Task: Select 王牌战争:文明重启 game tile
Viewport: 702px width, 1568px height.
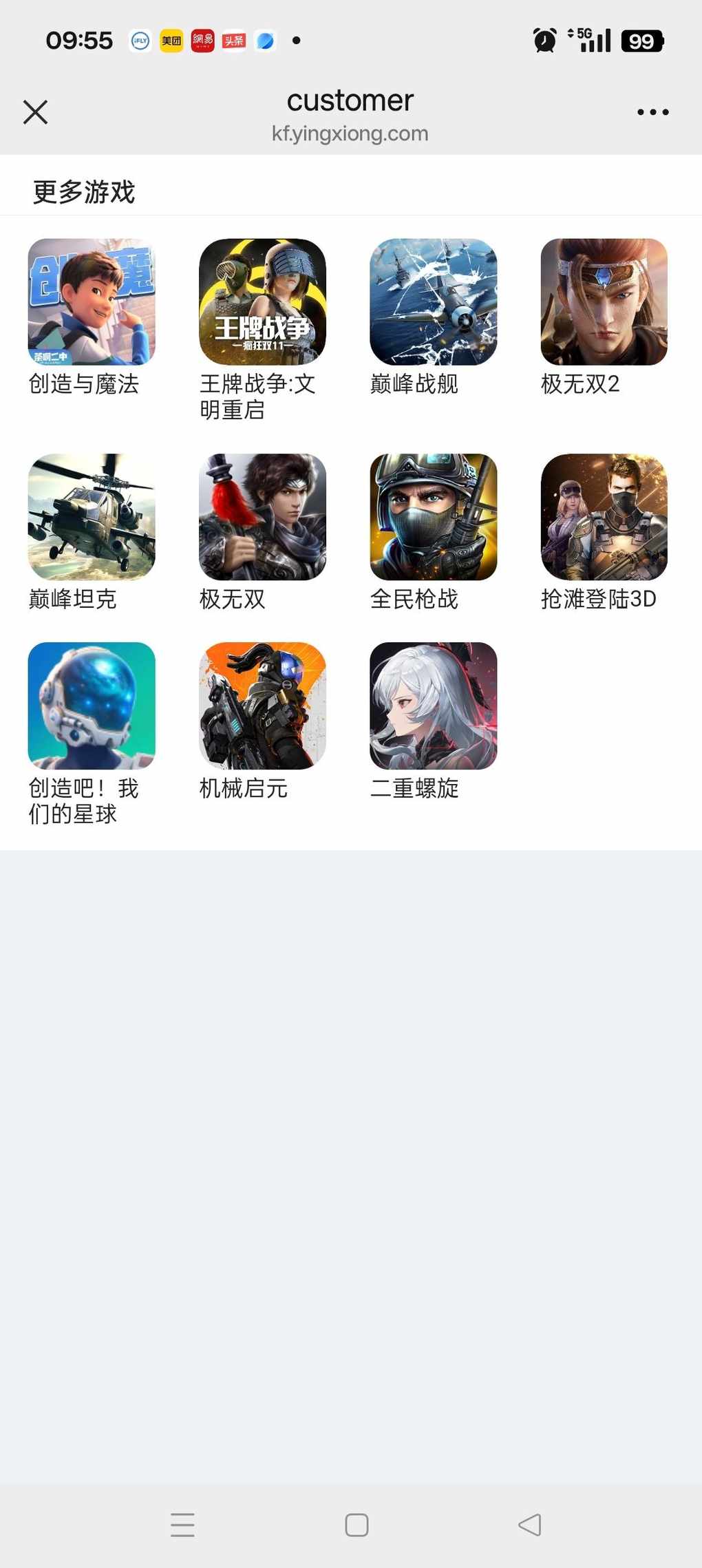Action: pyautogui.click(x=262, y=302)
